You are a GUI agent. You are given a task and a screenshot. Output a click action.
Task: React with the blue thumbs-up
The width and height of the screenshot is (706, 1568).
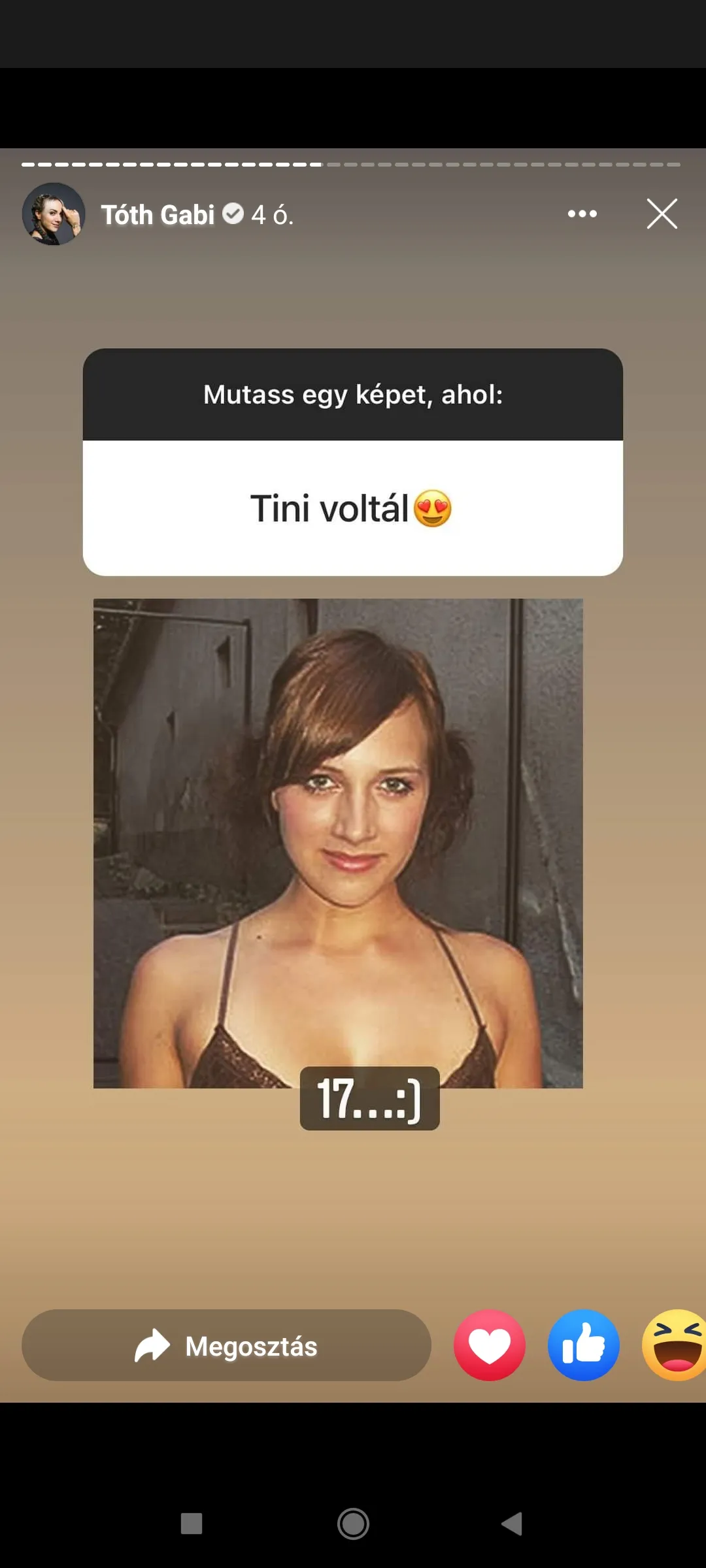[x=584, y=1345]
